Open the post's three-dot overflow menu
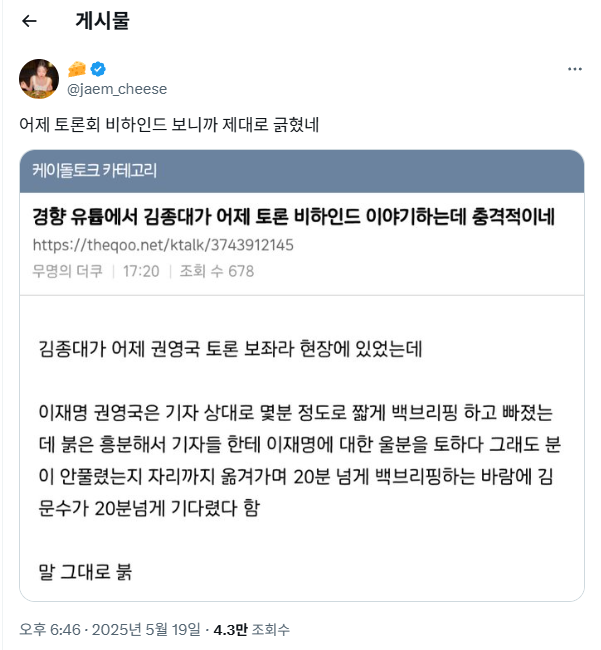The width and height of the screenshot is (601, 650). pyautogui.click(x=575, y=69)
